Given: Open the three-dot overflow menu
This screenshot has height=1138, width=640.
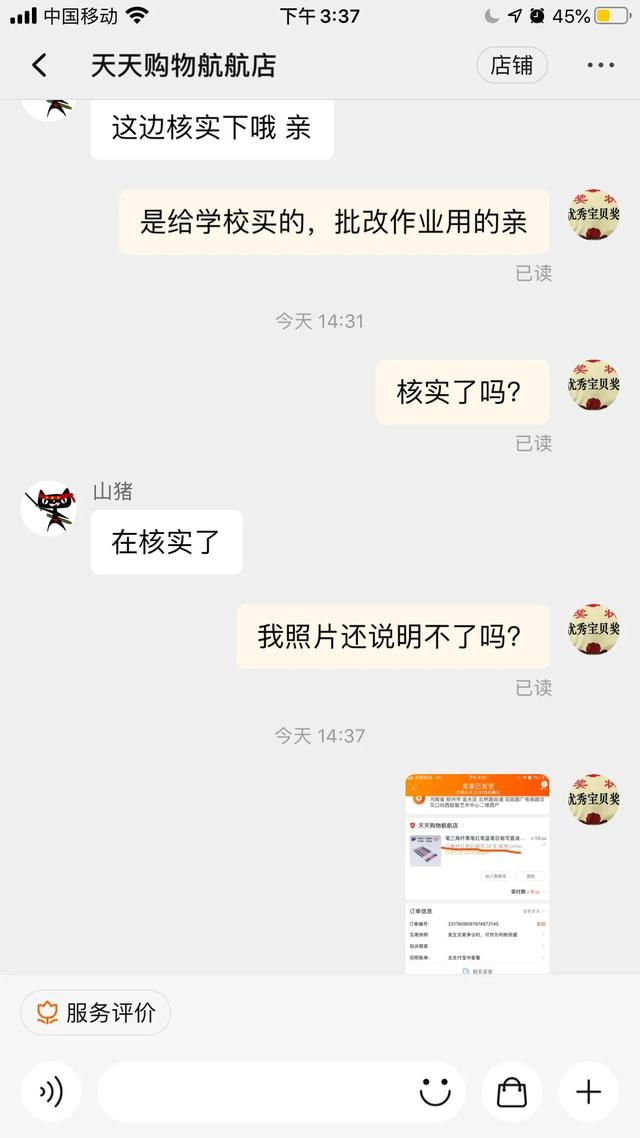Looking at the screenshot, I should 600,66.
